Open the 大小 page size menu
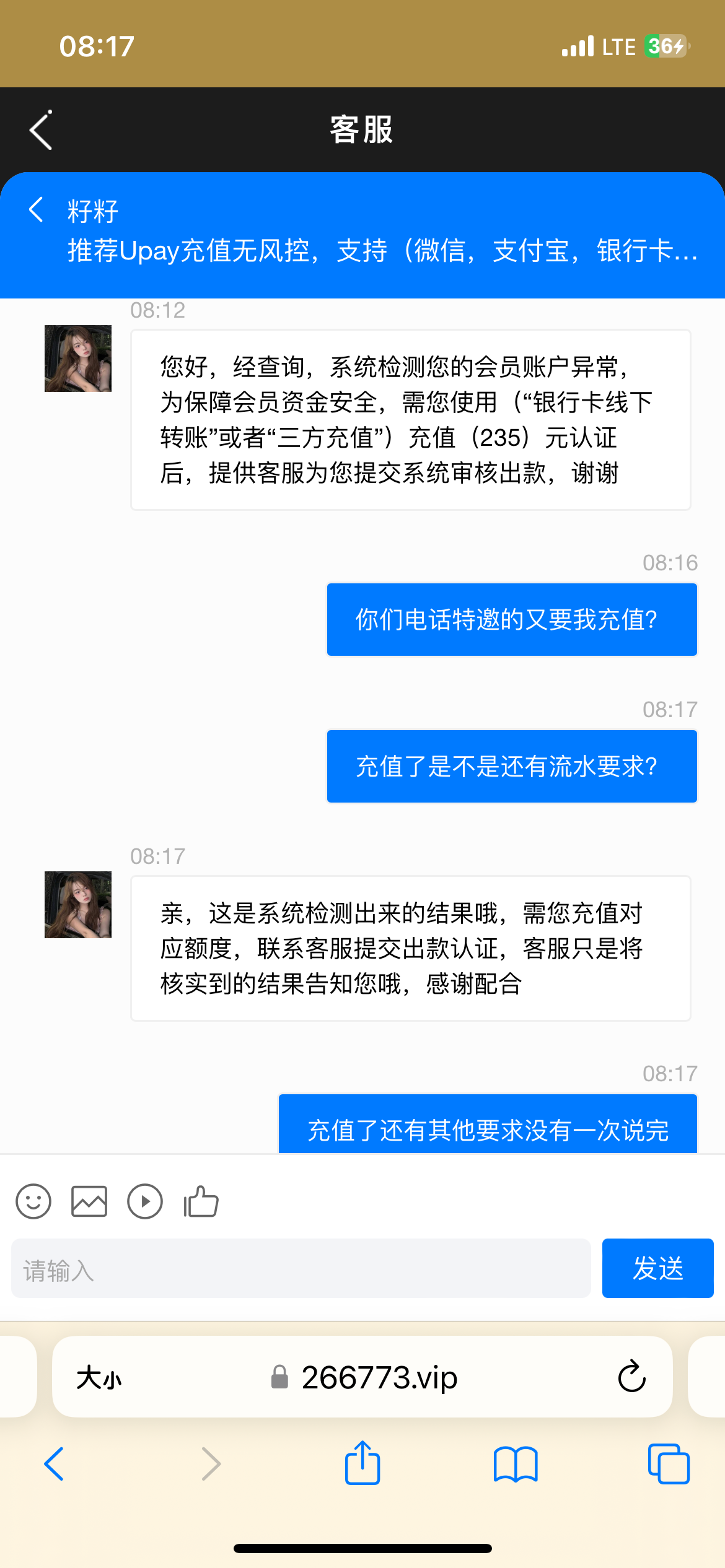Screen dimensions: 725x1568 [x=99, y=1377]
